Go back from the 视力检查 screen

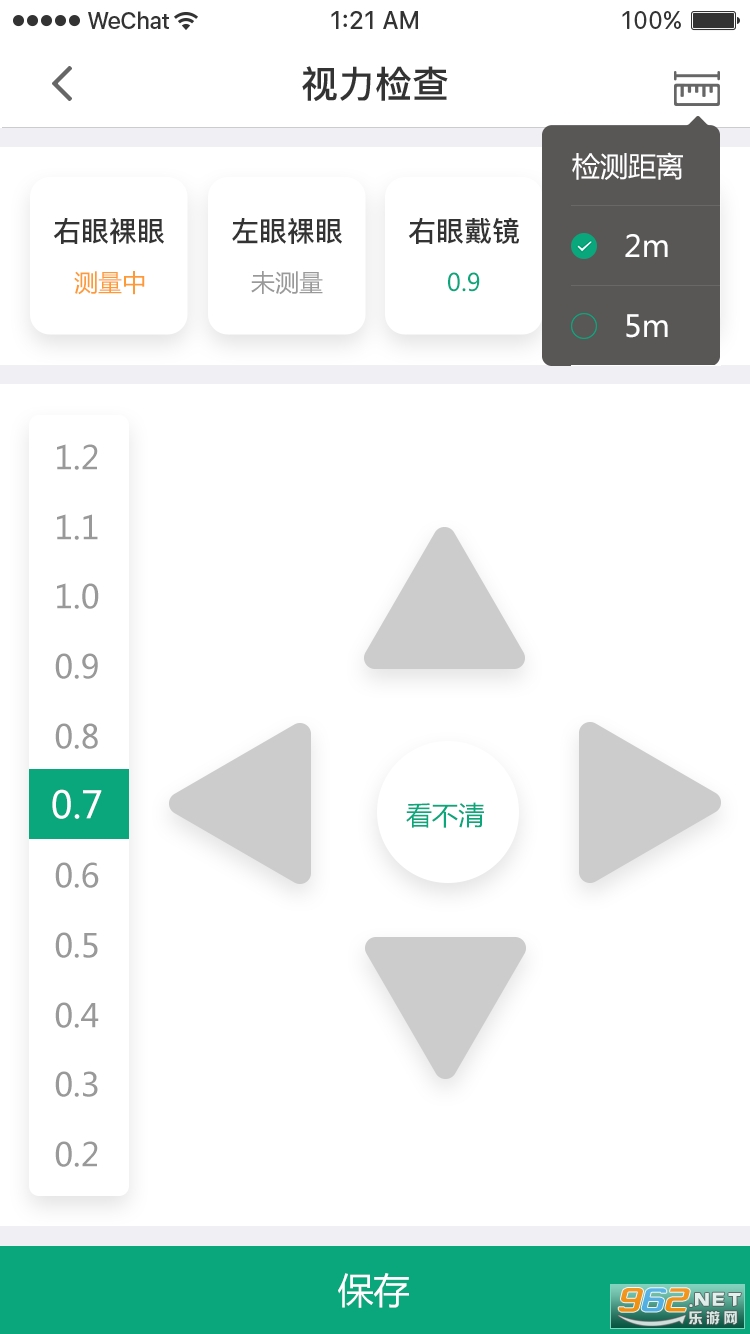62,84
